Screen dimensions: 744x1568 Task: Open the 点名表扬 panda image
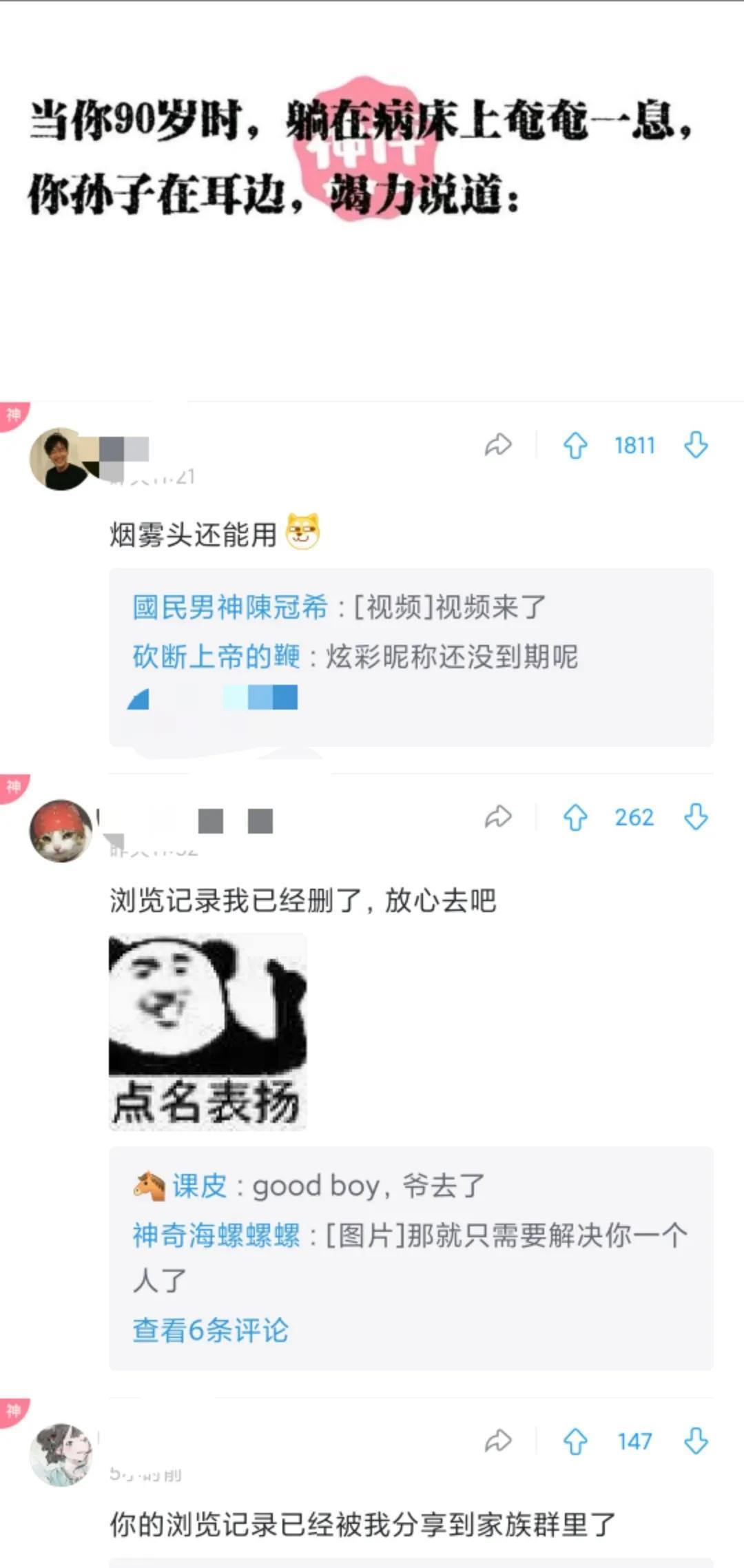[x=207, y=1031]
